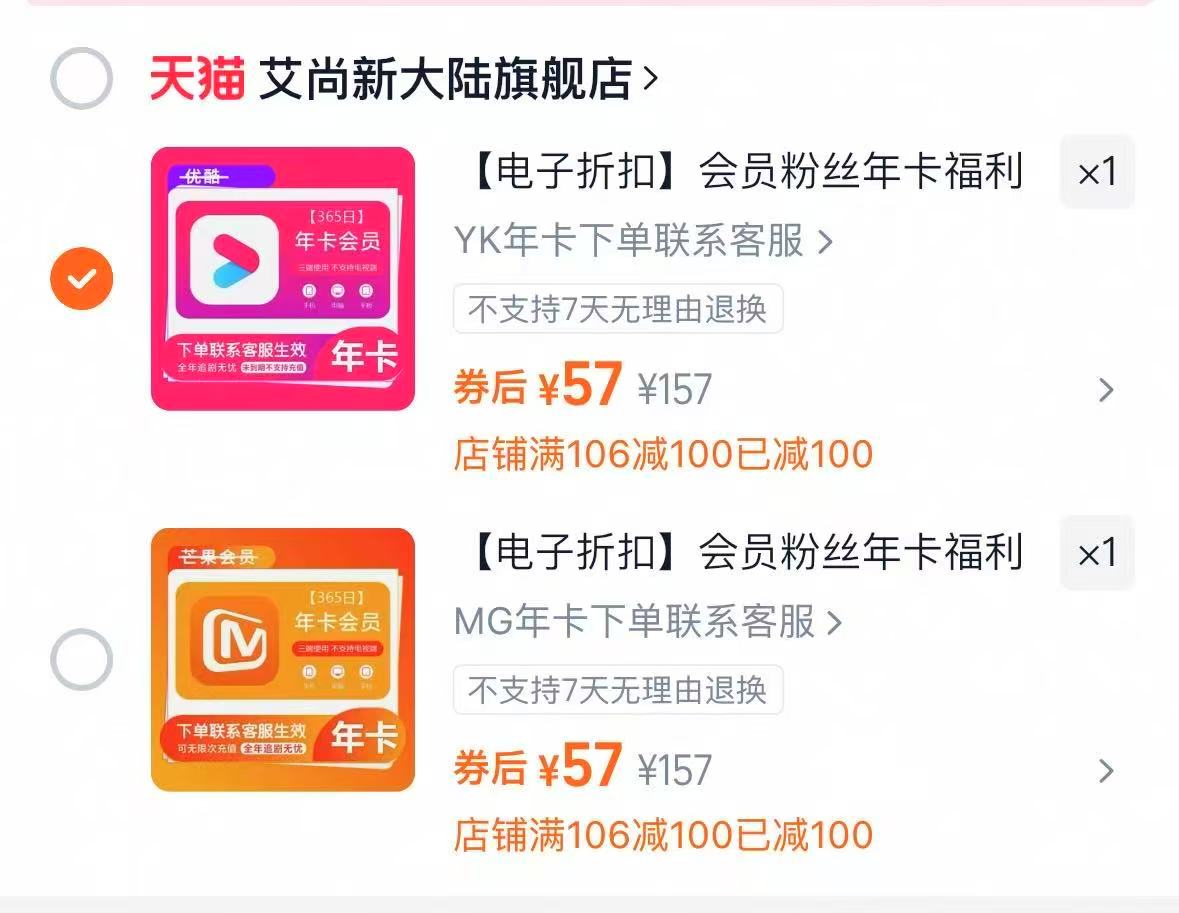Adjust the quantity ×1 of the 优酷 card
The height and width of the screenshot is (913, 1179).
tap(1097, 172)
